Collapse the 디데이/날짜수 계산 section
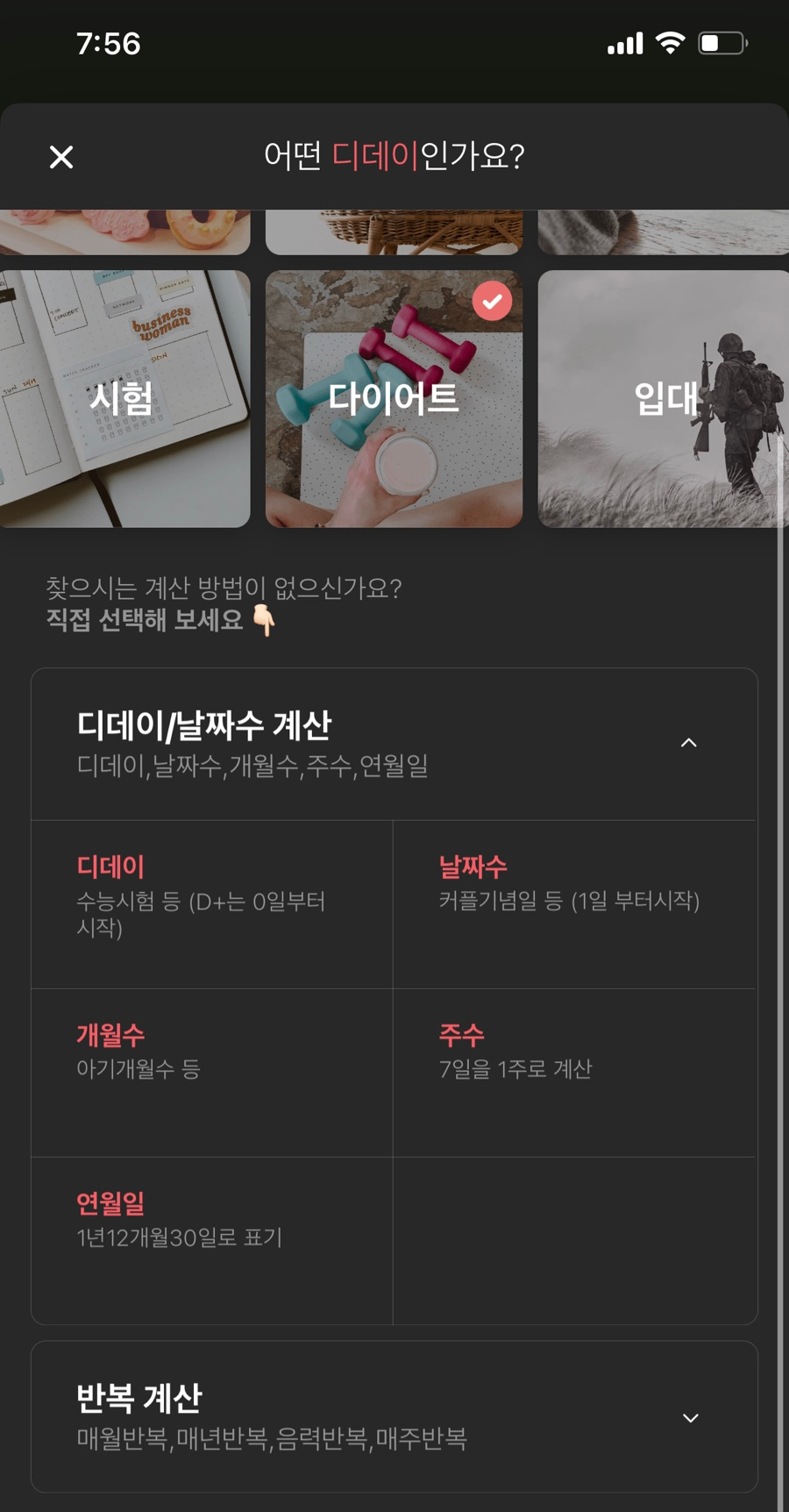Image resolution: width=789 pixels, height=1512 pixels. click(394, 745)
